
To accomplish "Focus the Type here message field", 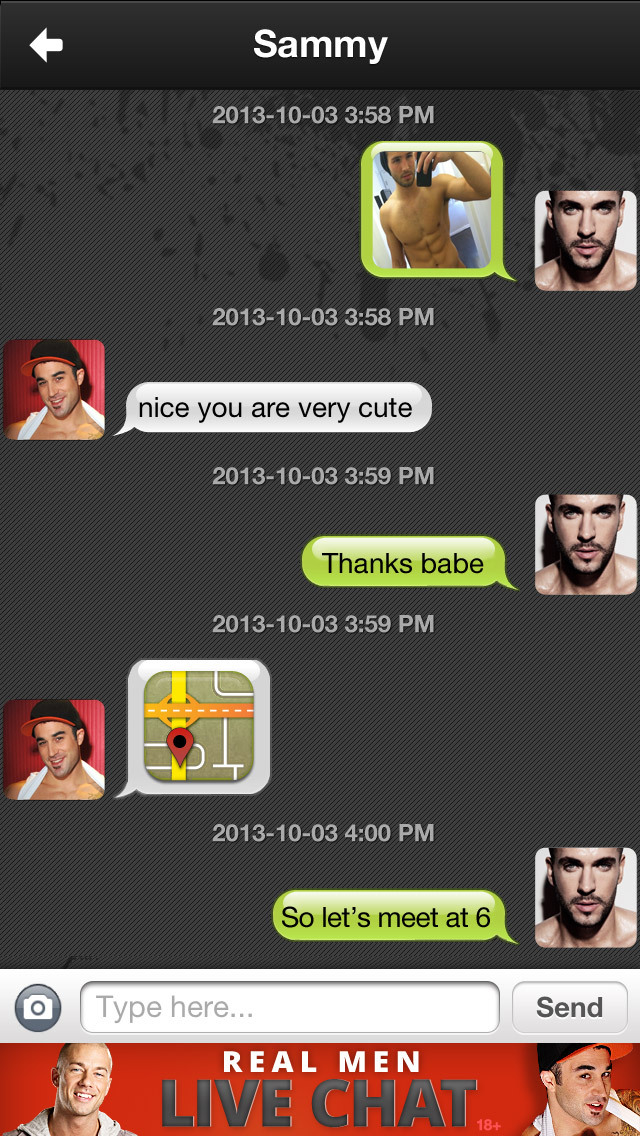I will (x=290, y=1007).
